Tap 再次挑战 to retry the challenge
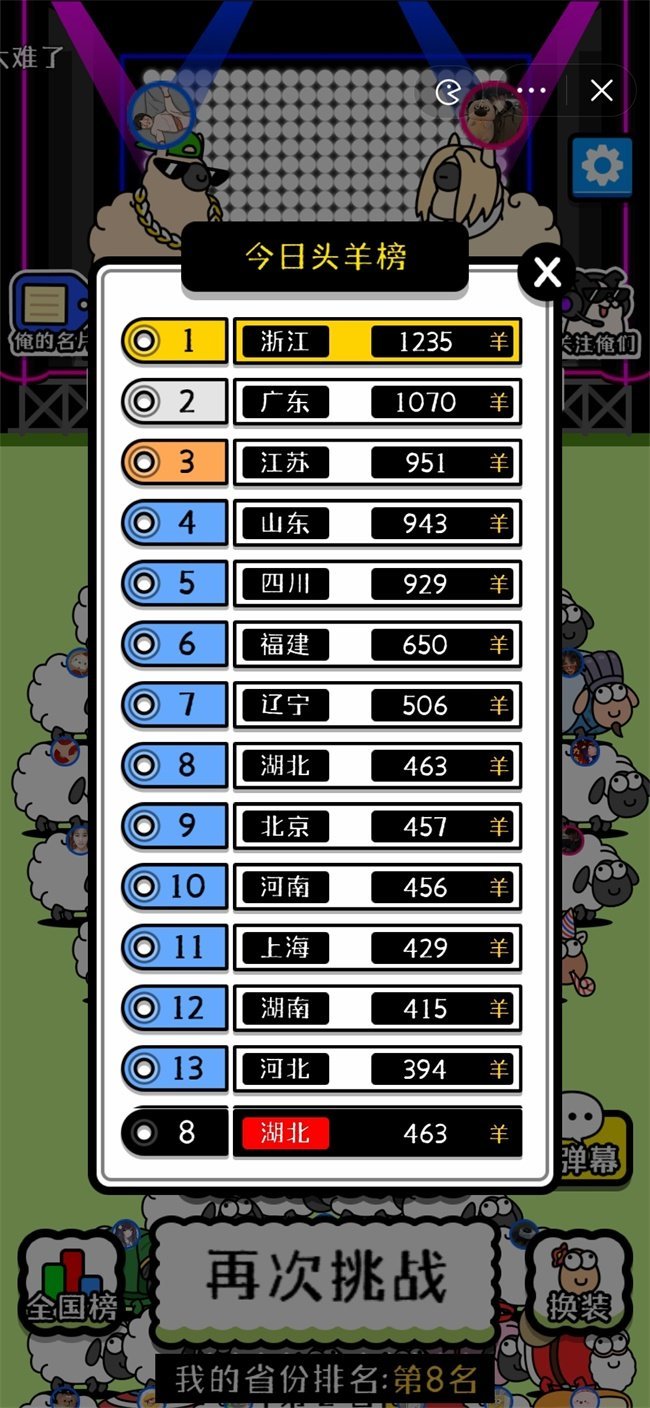The image size is (650, 1408). tap(325, 1277)
